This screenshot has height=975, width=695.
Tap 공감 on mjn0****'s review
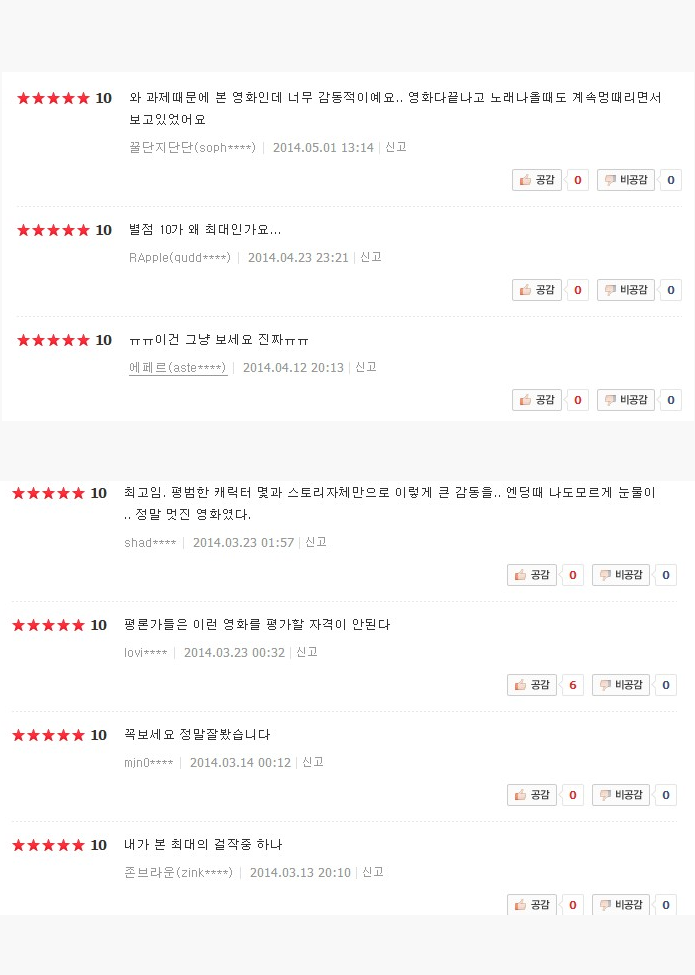tap(532, 795)
